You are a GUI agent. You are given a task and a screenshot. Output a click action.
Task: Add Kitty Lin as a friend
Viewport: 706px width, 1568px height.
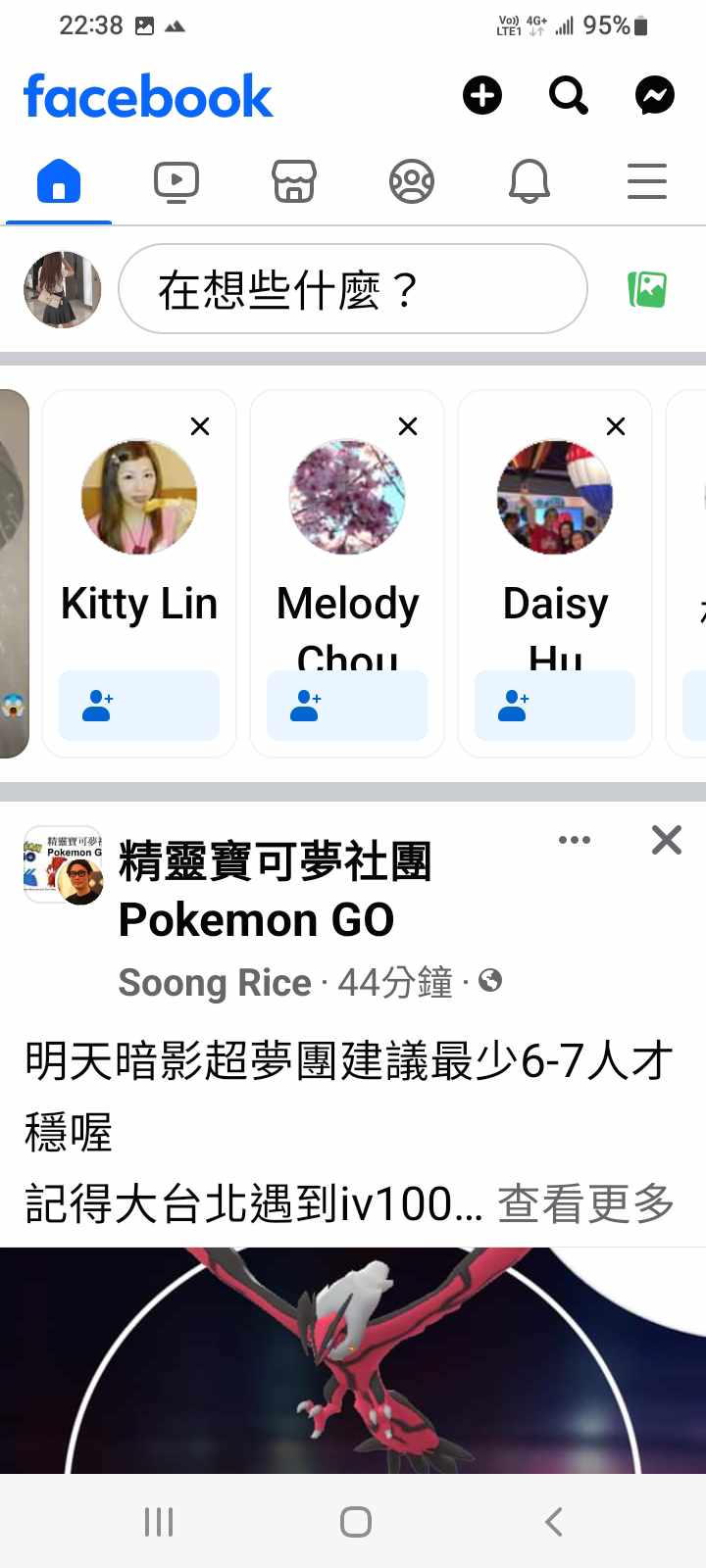point(139,706)
